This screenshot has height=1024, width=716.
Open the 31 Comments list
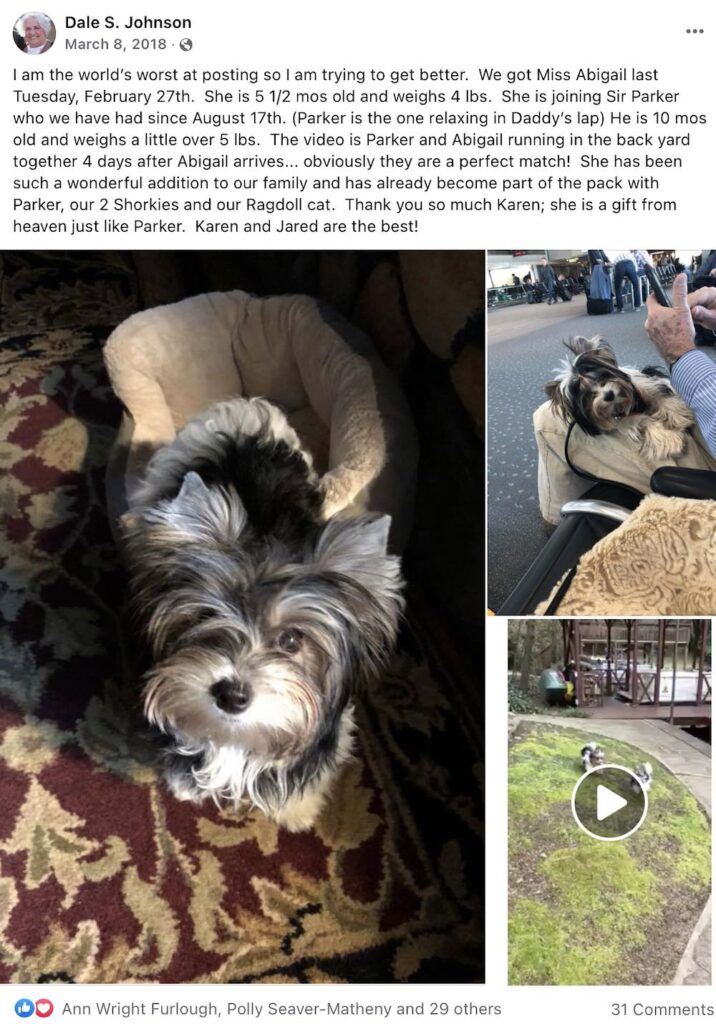point(662,1009)
